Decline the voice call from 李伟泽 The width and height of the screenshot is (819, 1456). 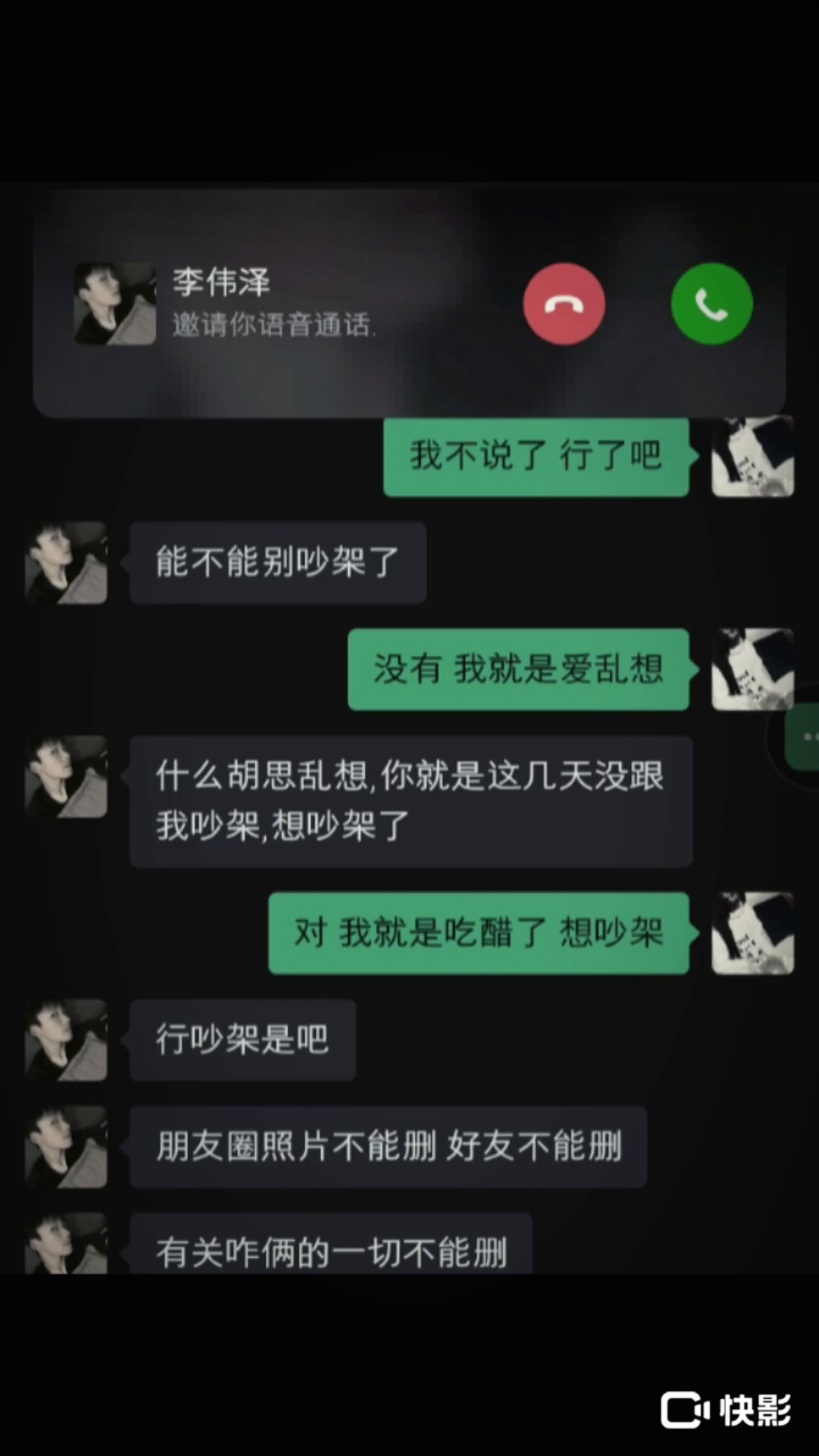click(563, 304)
